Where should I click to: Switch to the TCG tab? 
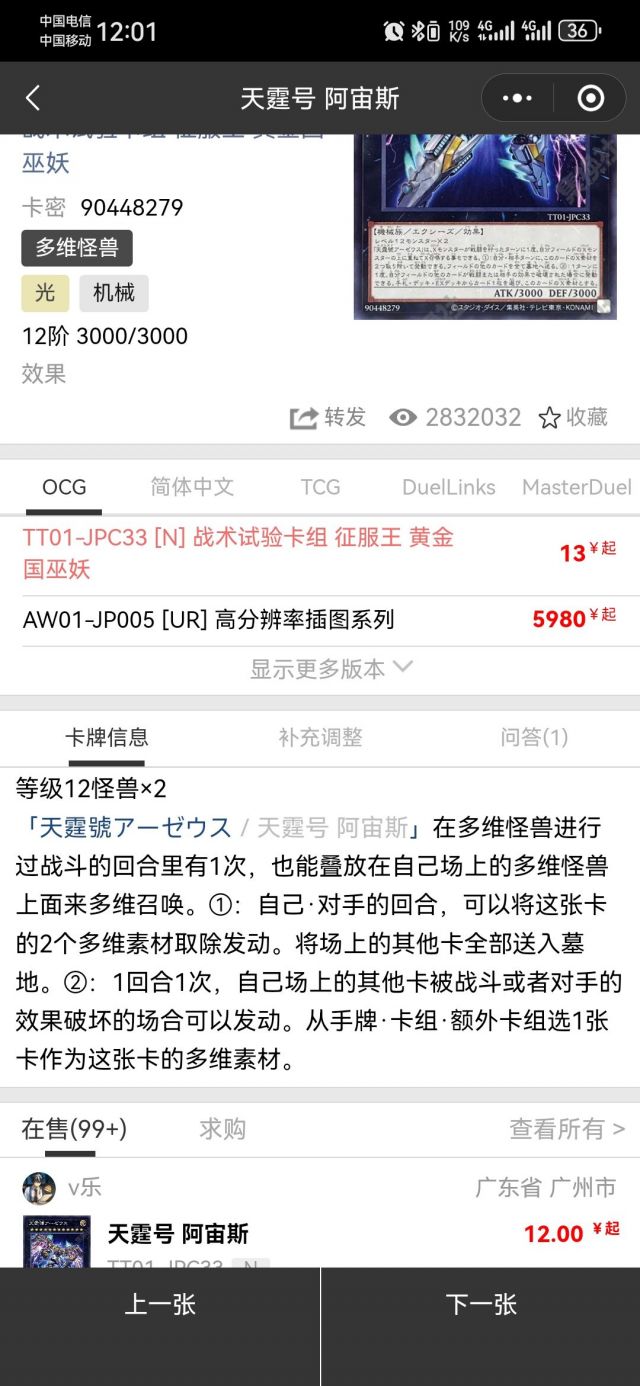(x=320, y=487)
